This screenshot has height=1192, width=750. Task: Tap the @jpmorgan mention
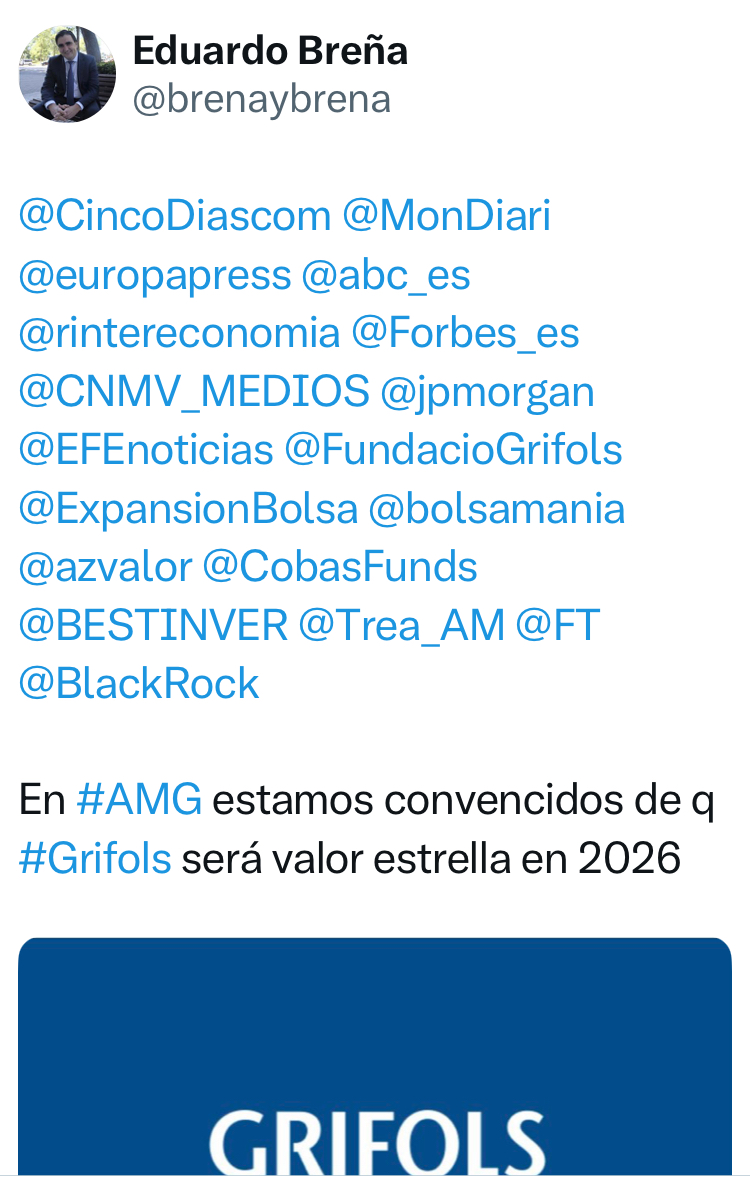[x=487, y=392]
